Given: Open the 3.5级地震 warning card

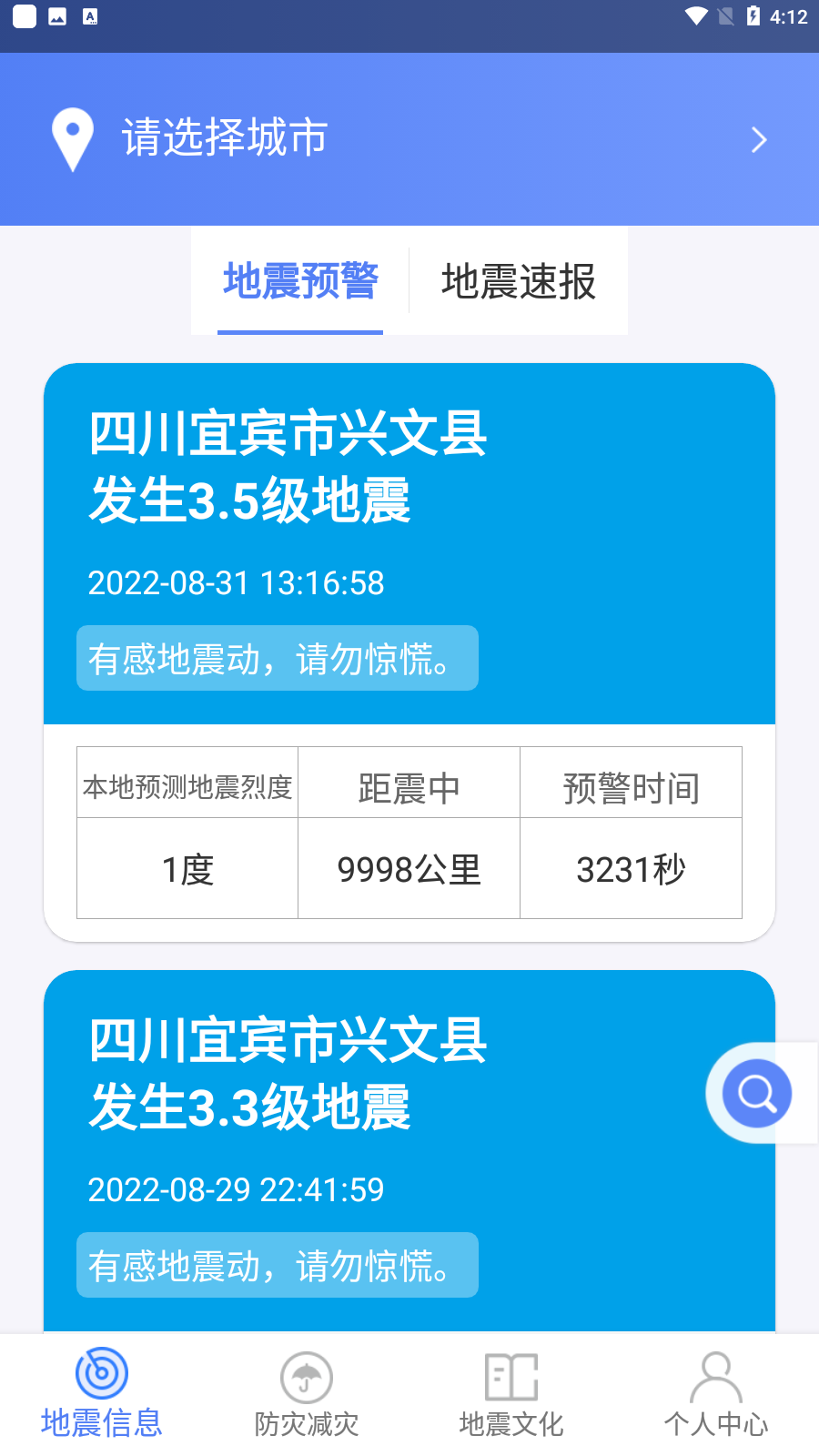Looking at the screenshot, I should tap(409, 652).
